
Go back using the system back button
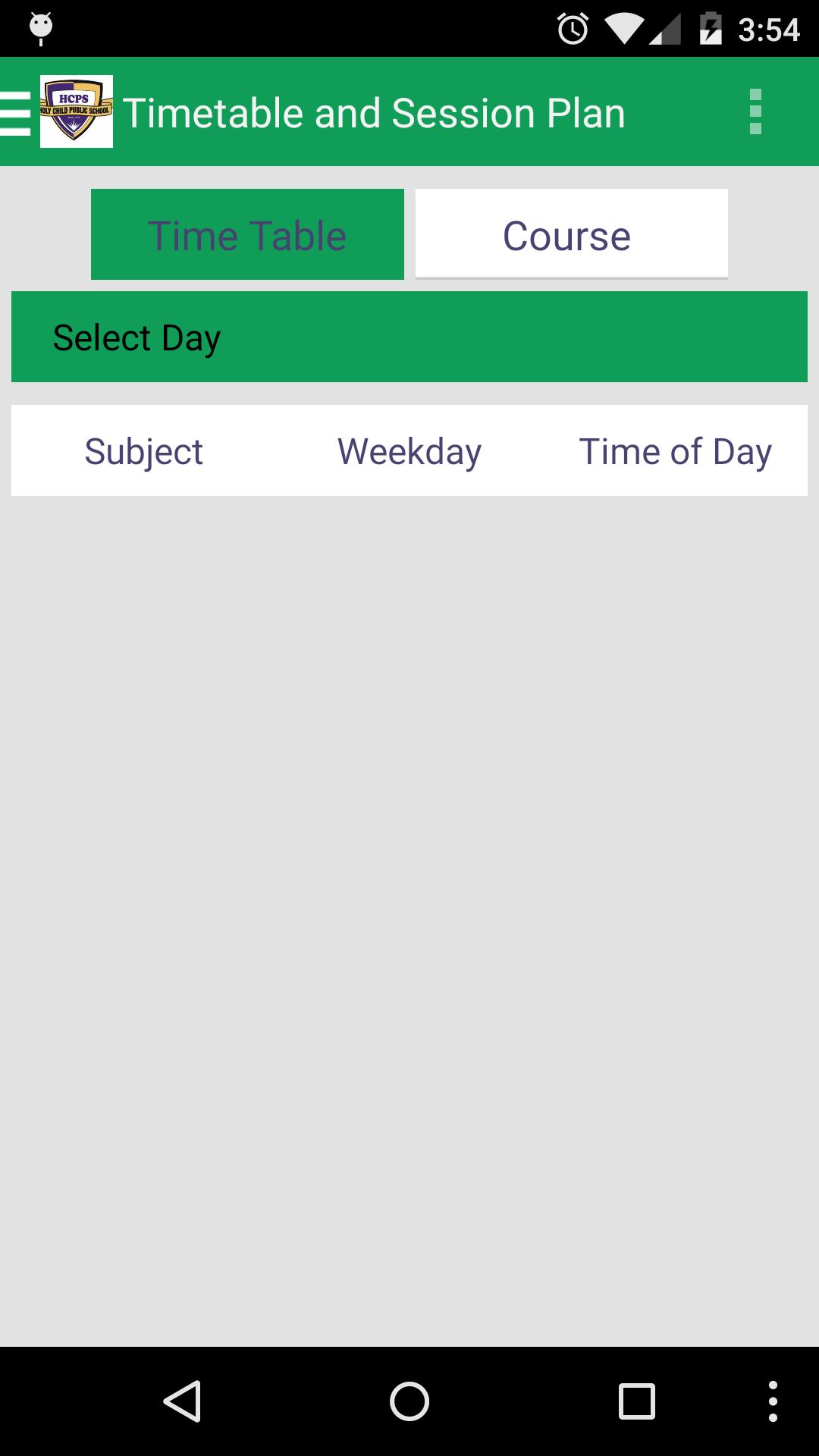pyautogui.click(x=183, y=1401)
